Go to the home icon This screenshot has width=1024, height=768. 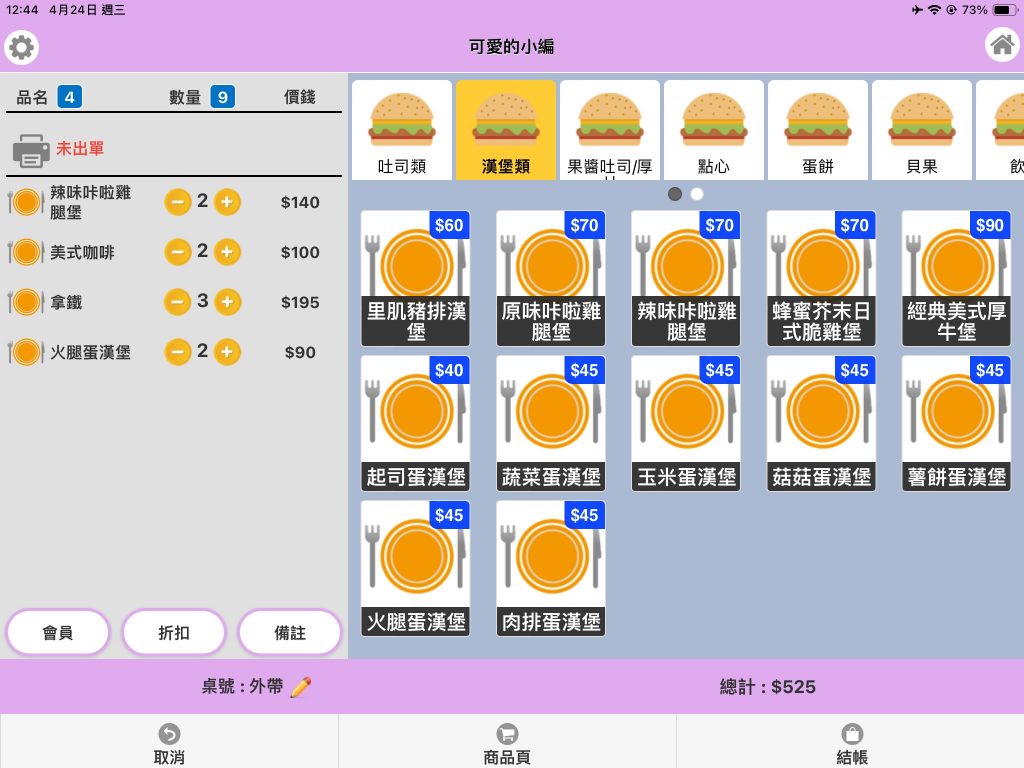point(1002,45)
